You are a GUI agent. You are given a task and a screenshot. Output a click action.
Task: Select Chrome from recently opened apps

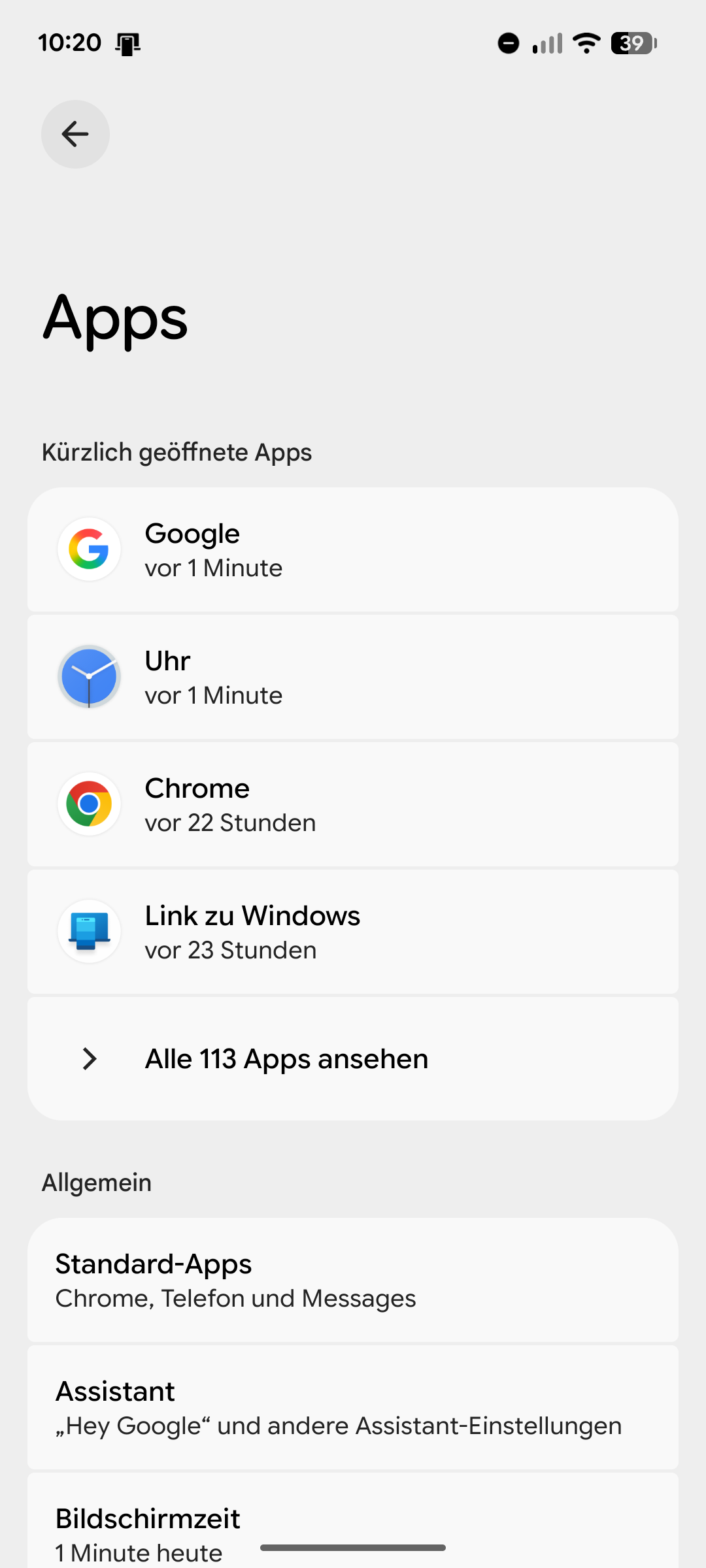pyautogui.click(x=353, y=804)
